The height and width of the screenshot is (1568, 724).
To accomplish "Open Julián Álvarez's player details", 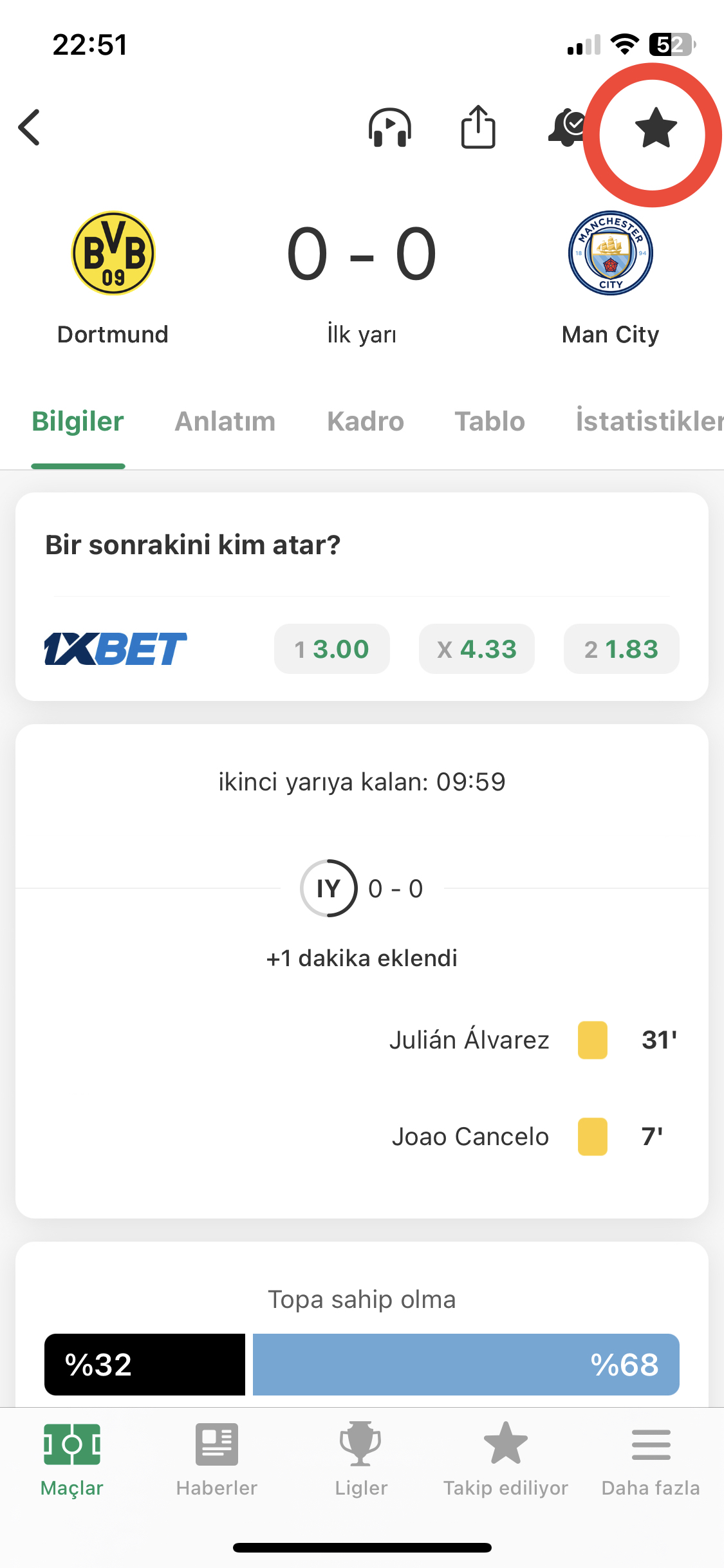I will pos(469,1040).
